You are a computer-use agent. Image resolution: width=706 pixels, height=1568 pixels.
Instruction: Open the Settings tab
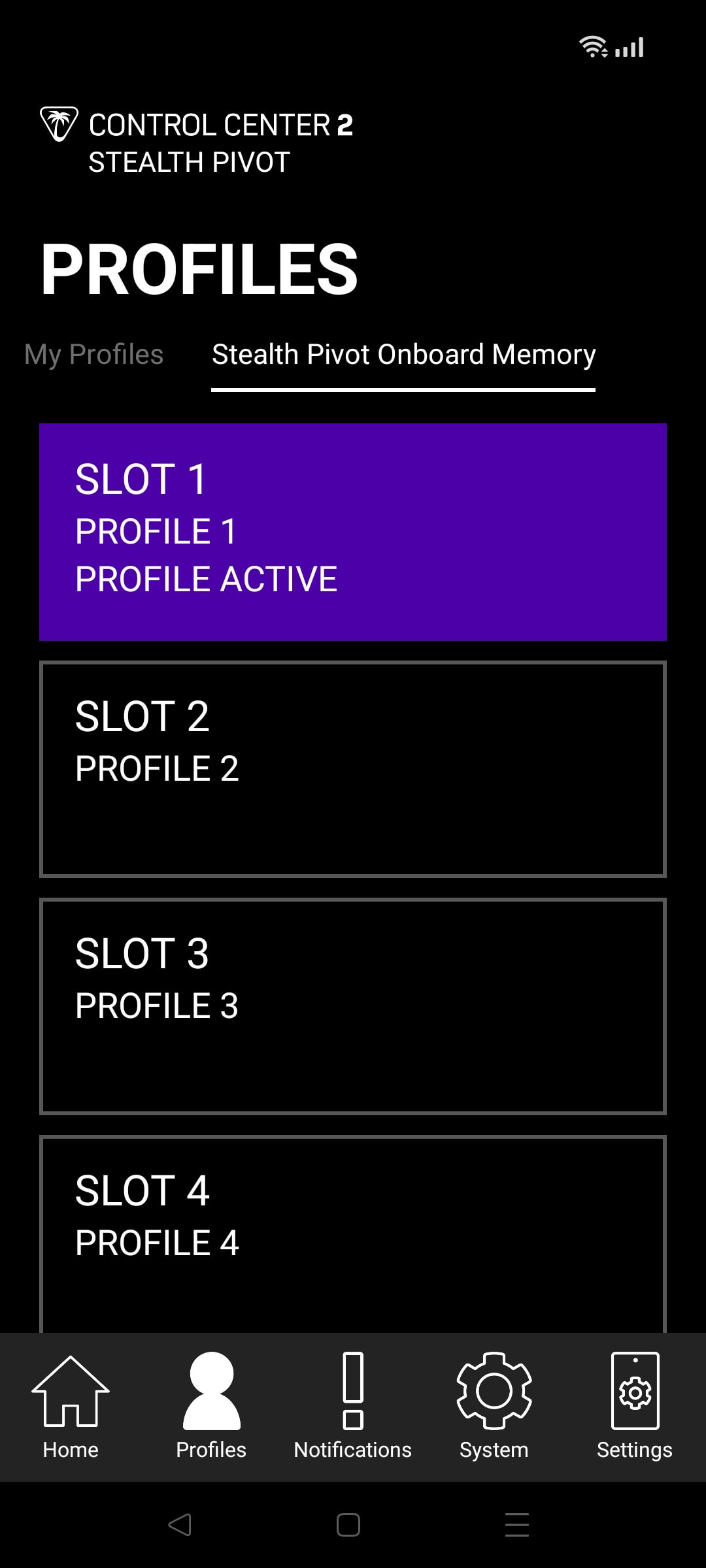click(635, 1406)
